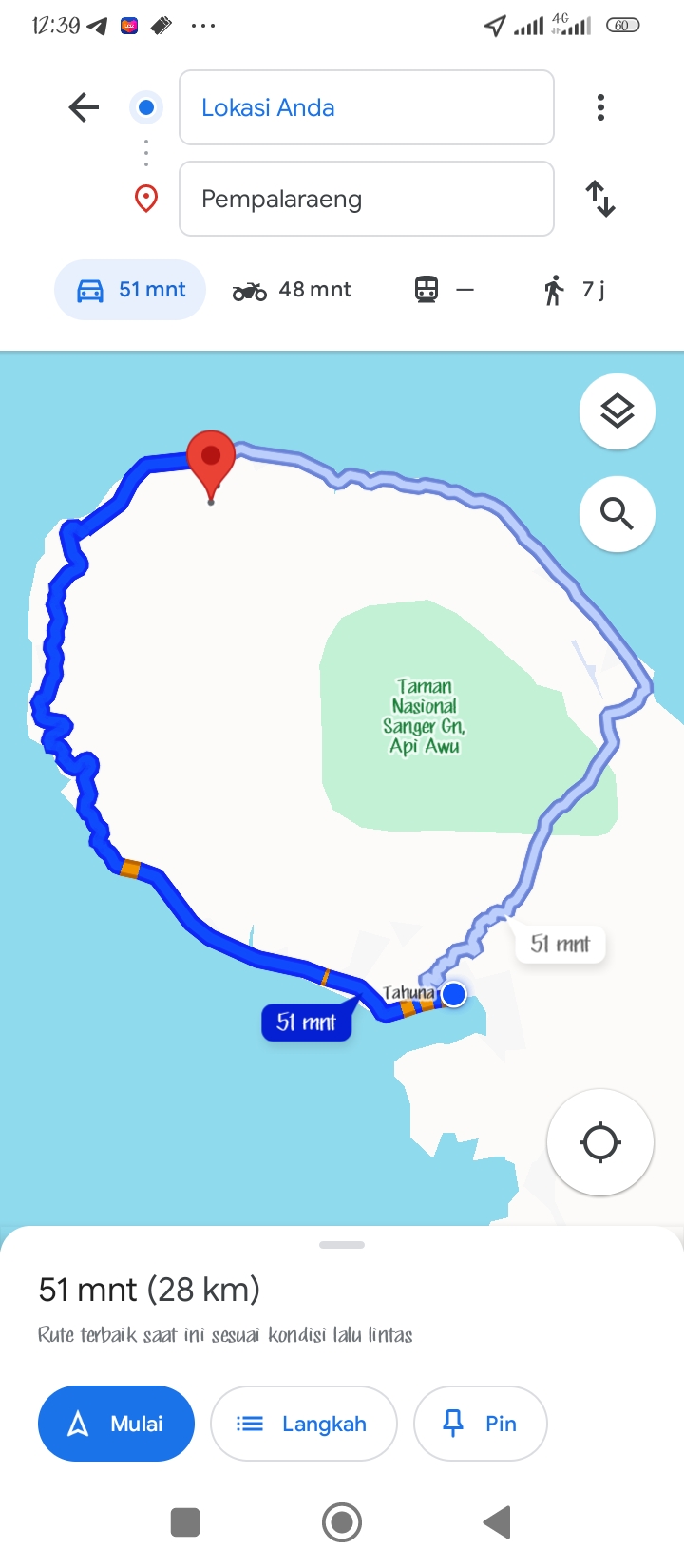Viewport: 684px width, 1568px height.
Task: Open the Langkah steps list
Action: pos(304,1424)
